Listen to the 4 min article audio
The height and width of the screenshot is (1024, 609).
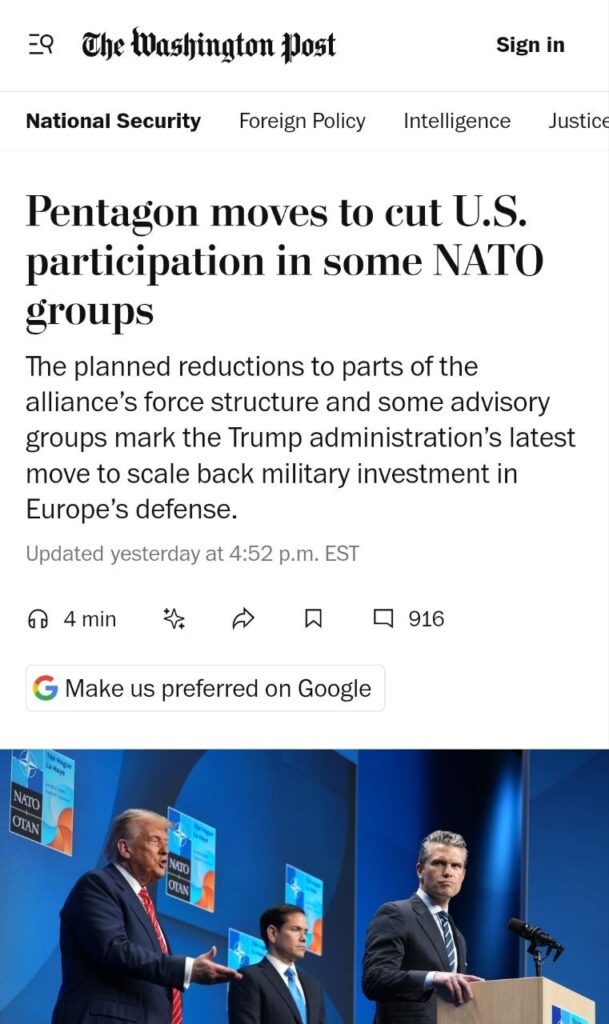72,619
